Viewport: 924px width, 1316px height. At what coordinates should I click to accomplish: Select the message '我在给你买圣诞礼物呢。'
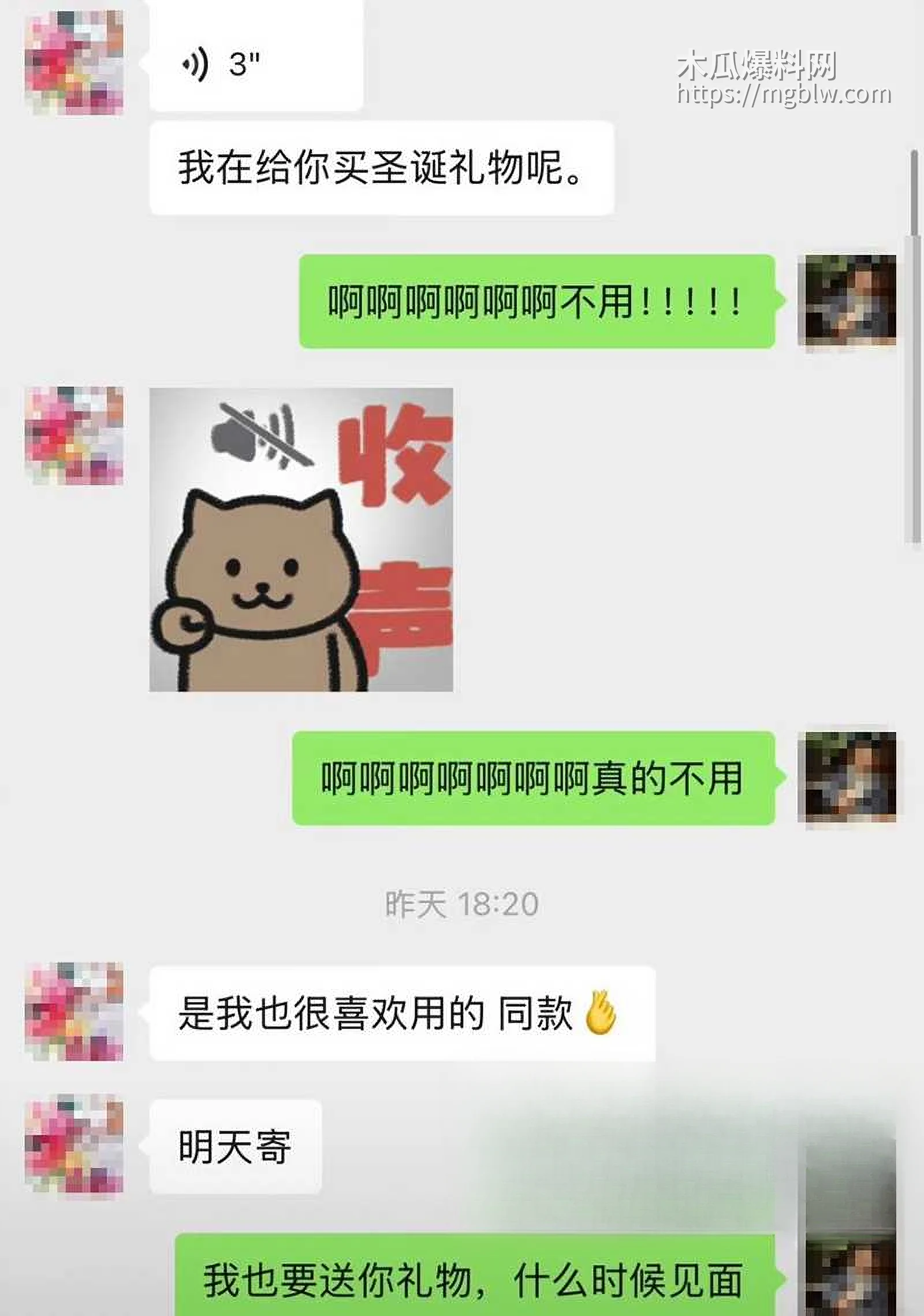pyautogui.click(x=381, y=168)
